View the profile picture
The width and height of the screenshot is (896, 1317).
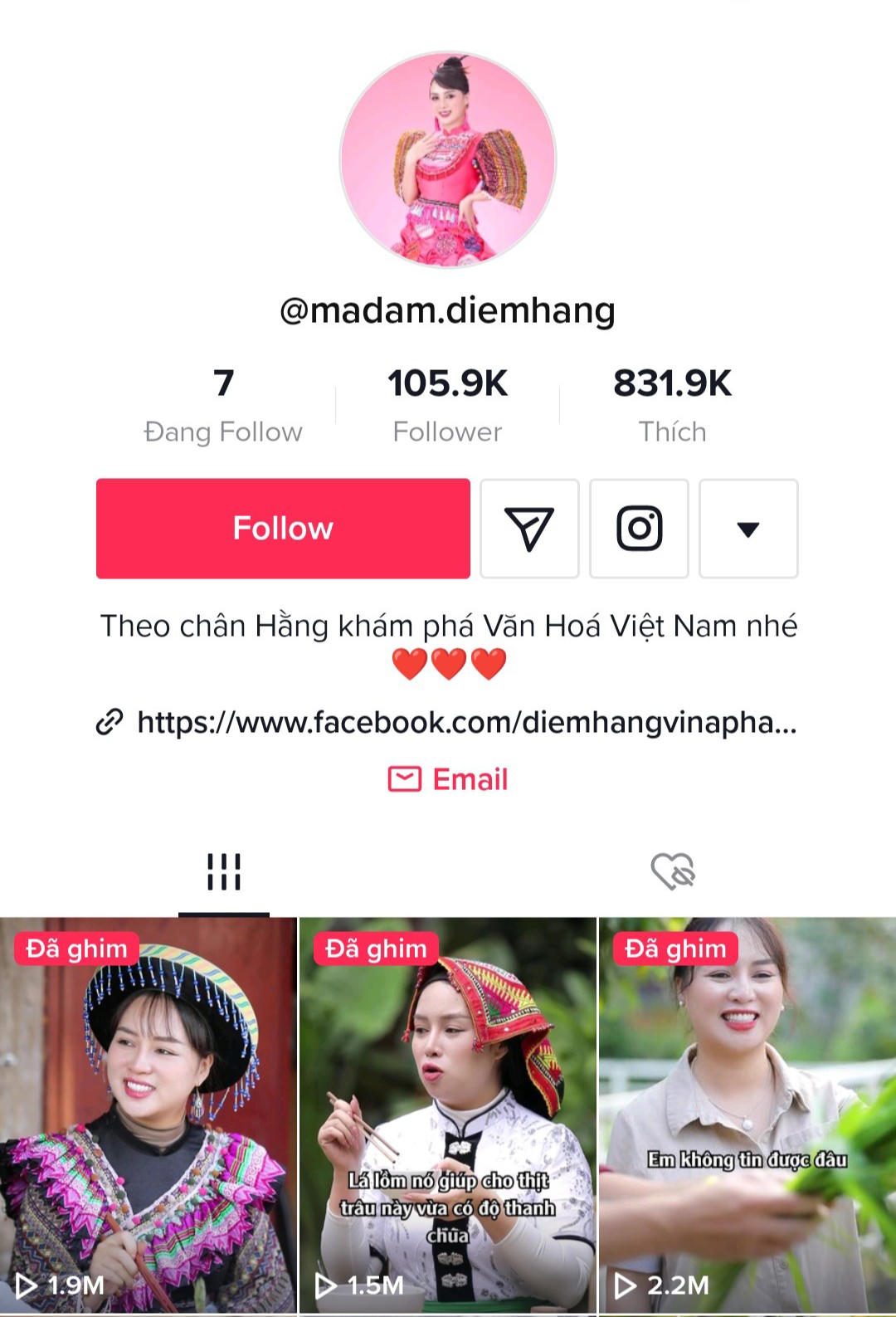[448, 160]
